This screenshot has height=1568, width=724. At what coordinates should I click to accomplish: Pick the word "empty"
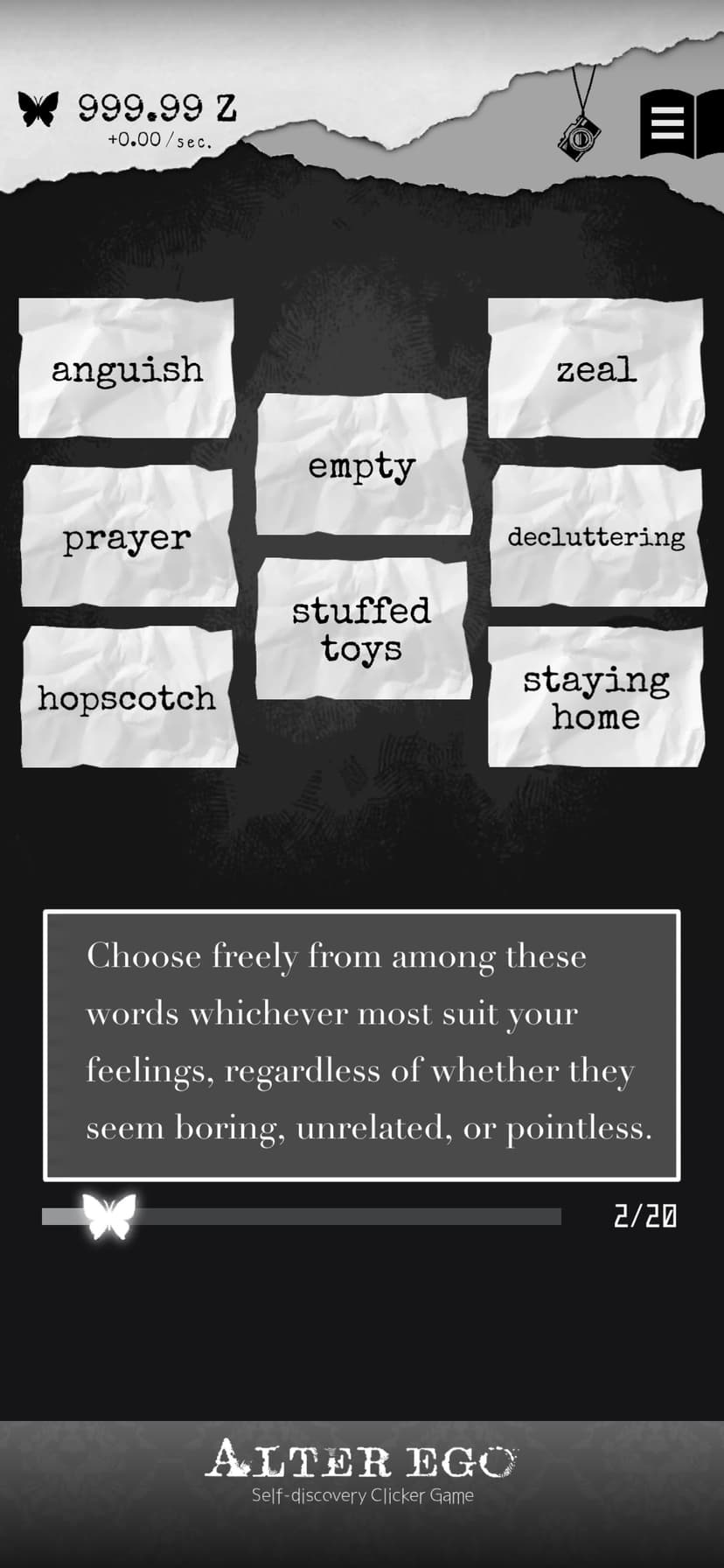pos(362,464)
